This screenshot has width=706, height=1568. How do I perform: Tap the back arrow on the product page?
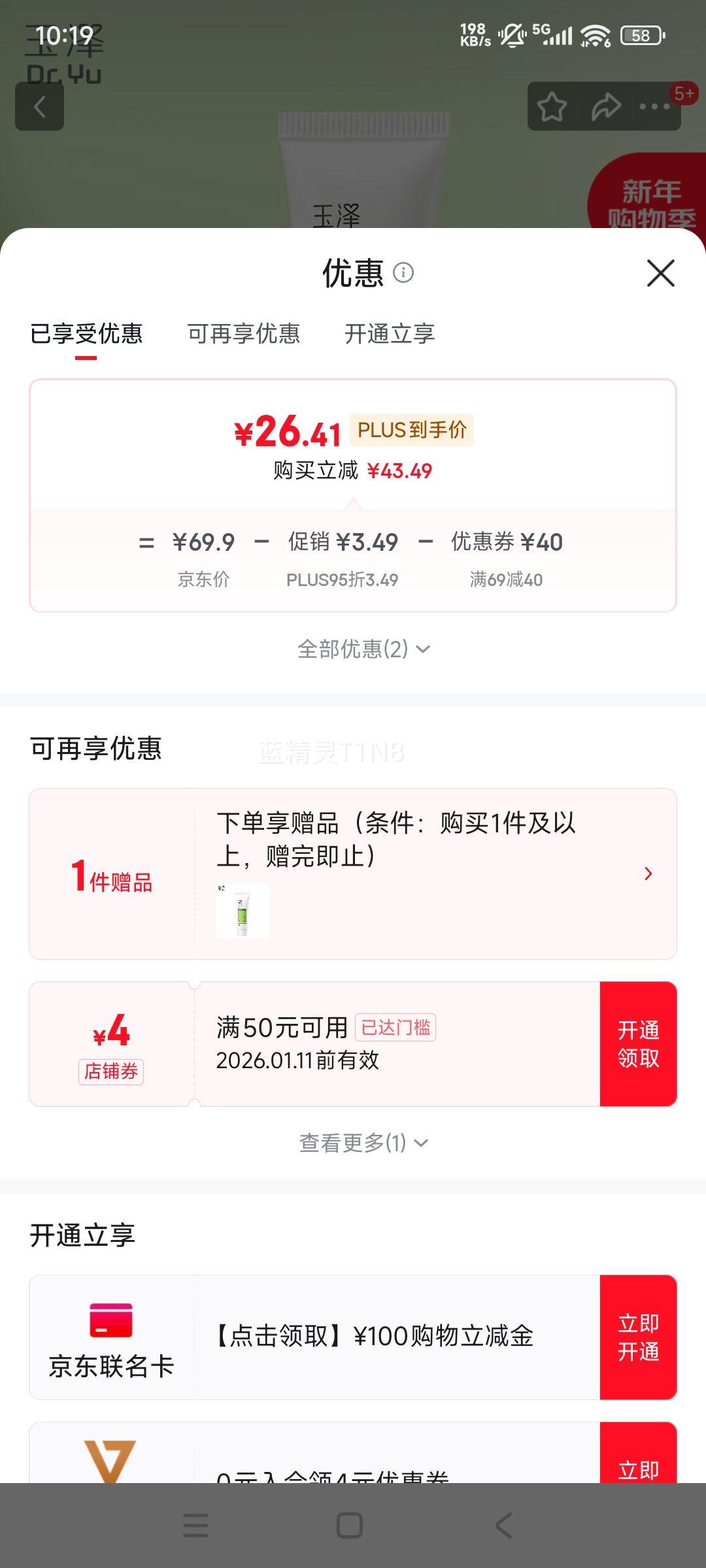point(39,106)
